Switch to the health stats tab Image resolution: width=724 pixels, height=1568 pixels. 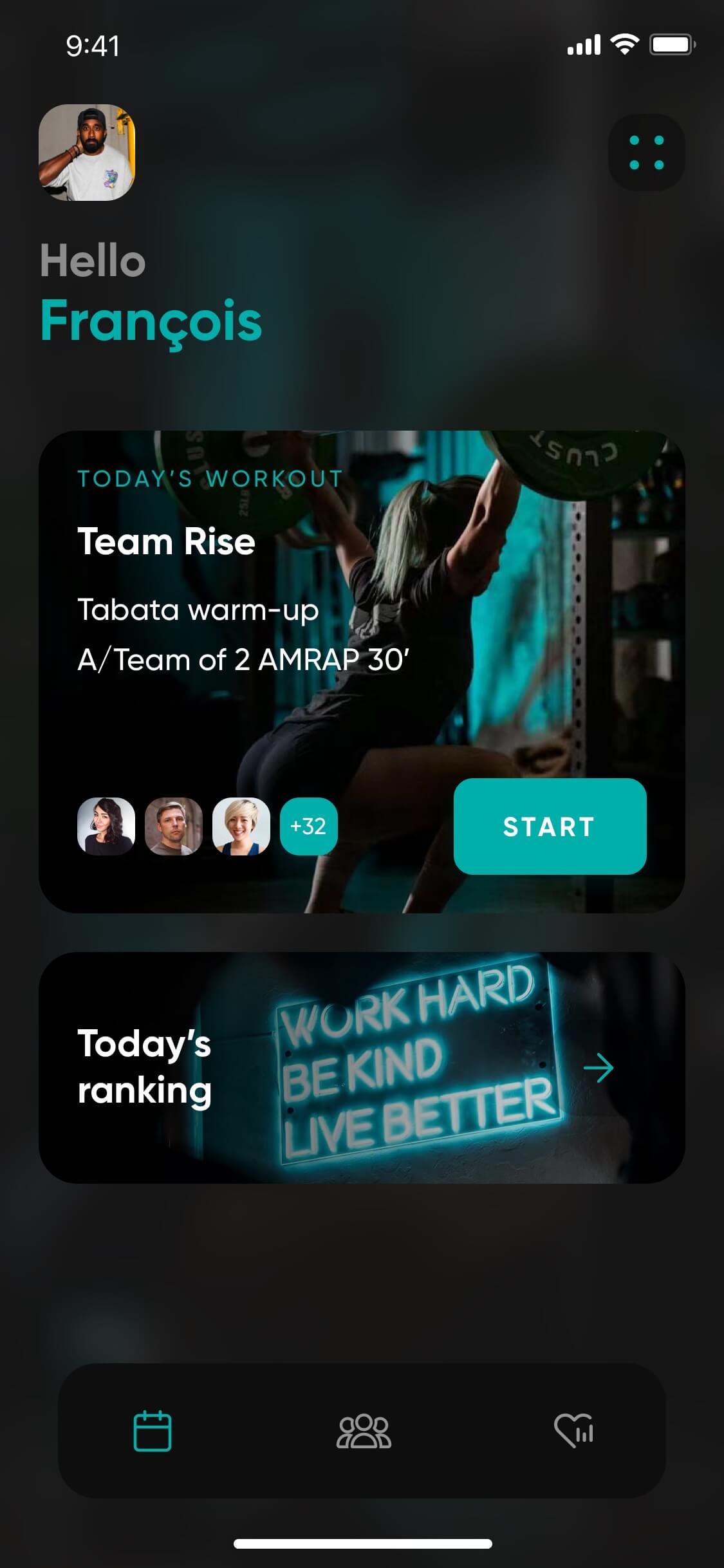(x=573, y=1430)
